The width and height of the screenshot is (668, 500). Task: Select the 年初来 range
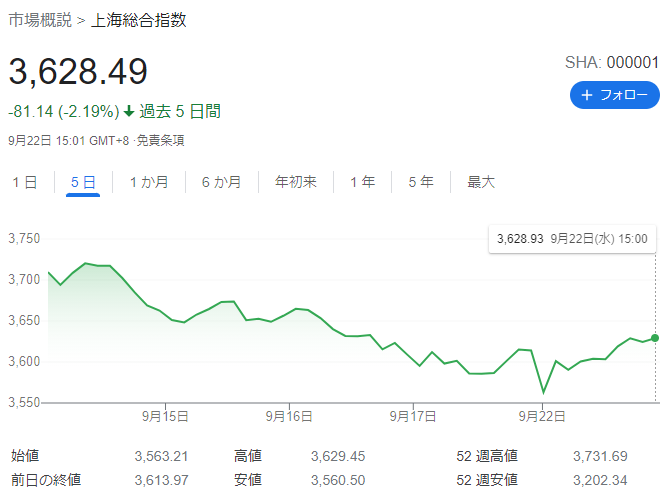[x=296, y=182]
